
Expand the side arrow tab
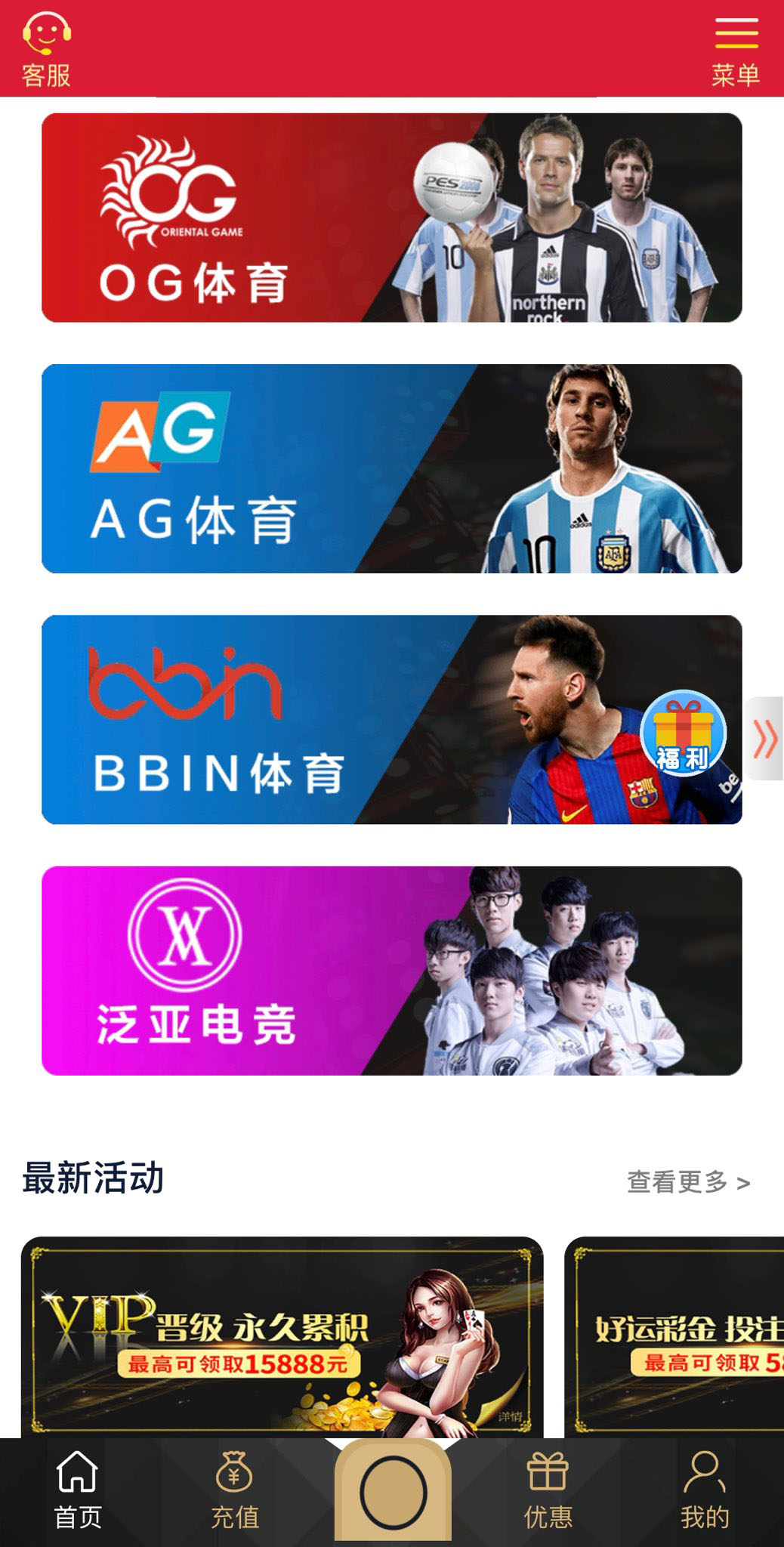pyautogui.click(x=764, y=738)
